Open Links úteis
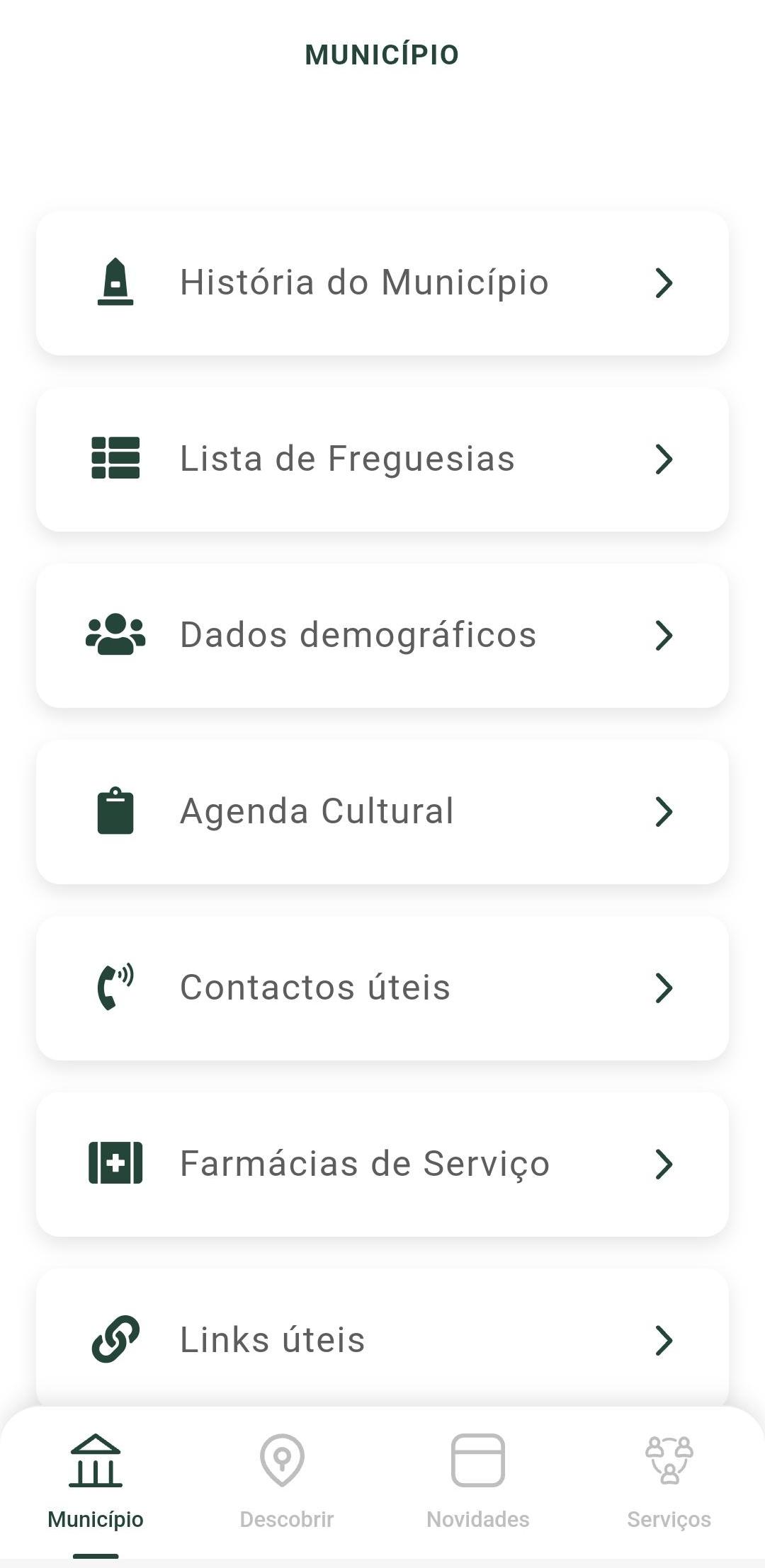This screenshot has width=765, height=1568. pos(382,1339)
